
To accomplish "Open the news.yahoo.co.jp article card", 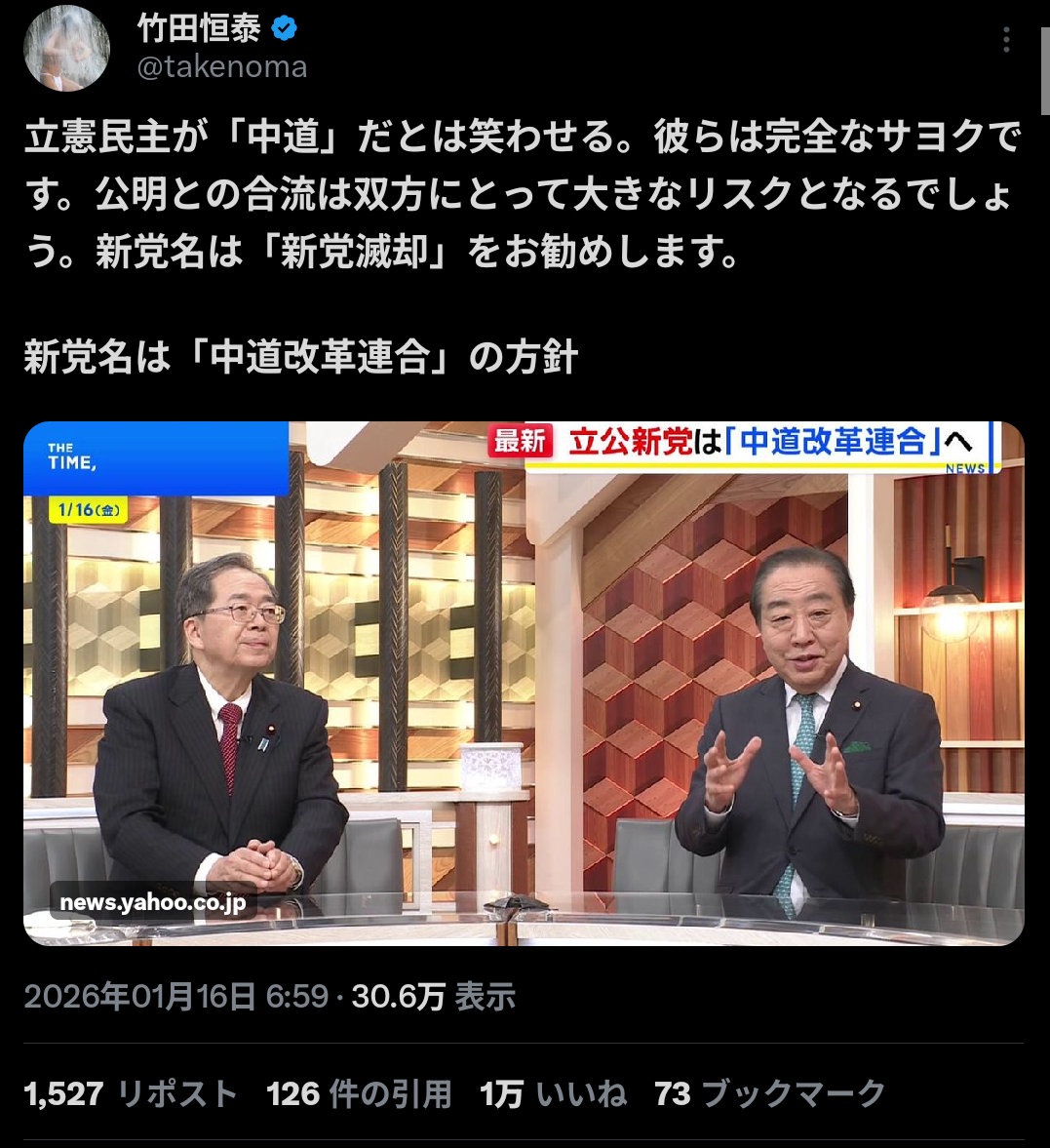I will 524,683.
